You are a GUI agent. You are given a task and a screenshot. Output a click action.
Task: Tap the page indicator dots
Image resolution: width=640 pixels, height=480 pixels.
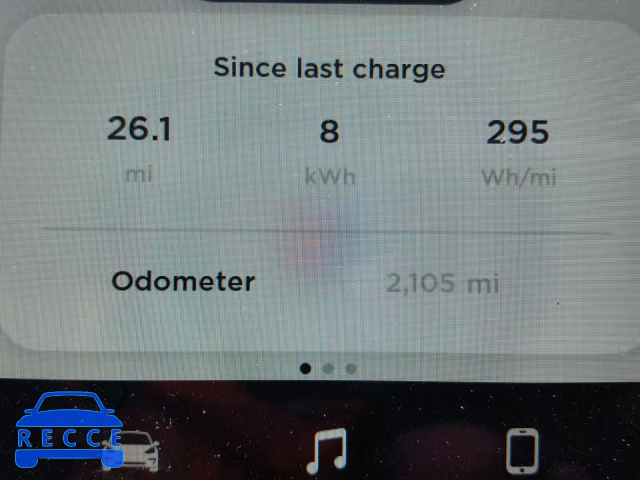point(328,368)
